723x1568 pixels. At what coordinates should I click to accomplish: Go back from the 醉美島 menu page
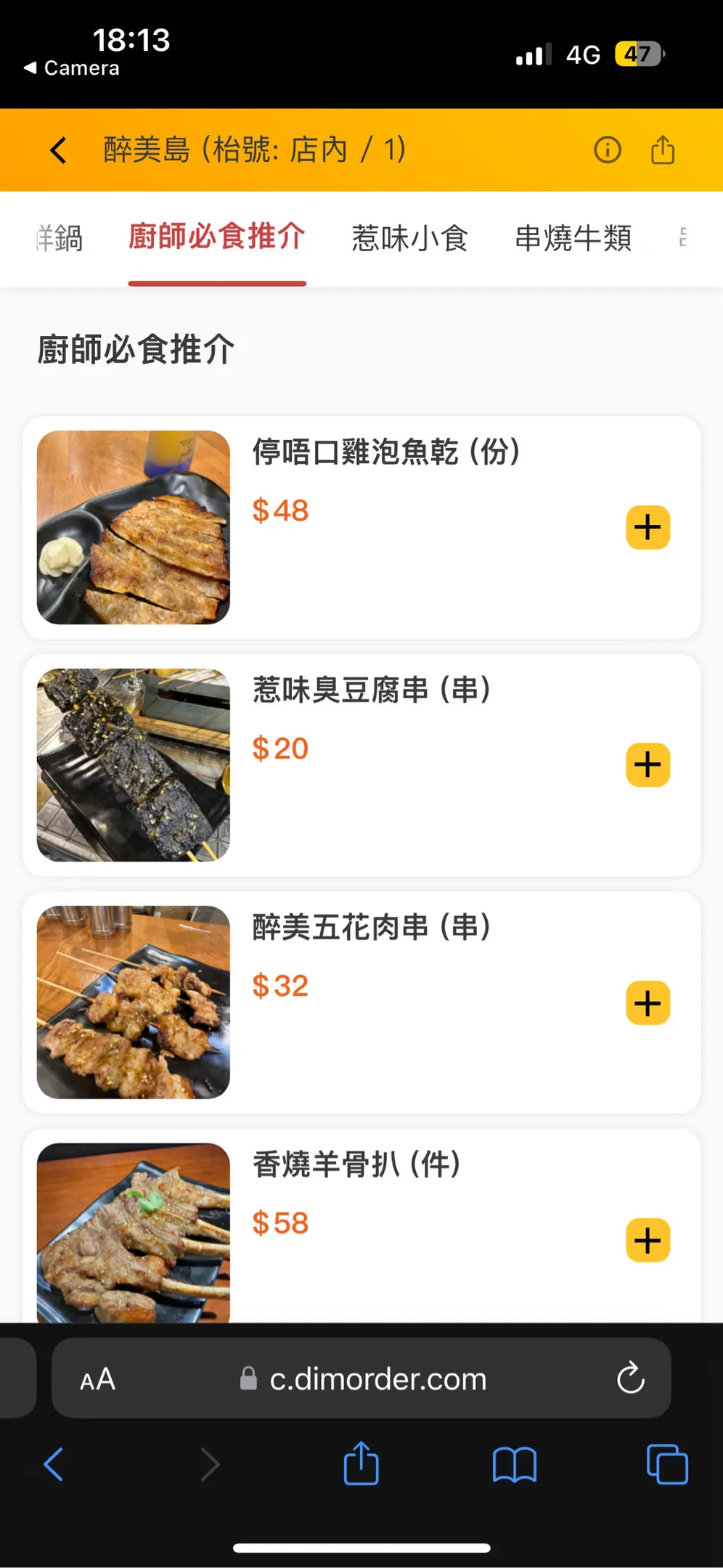(x=58, y=150)
